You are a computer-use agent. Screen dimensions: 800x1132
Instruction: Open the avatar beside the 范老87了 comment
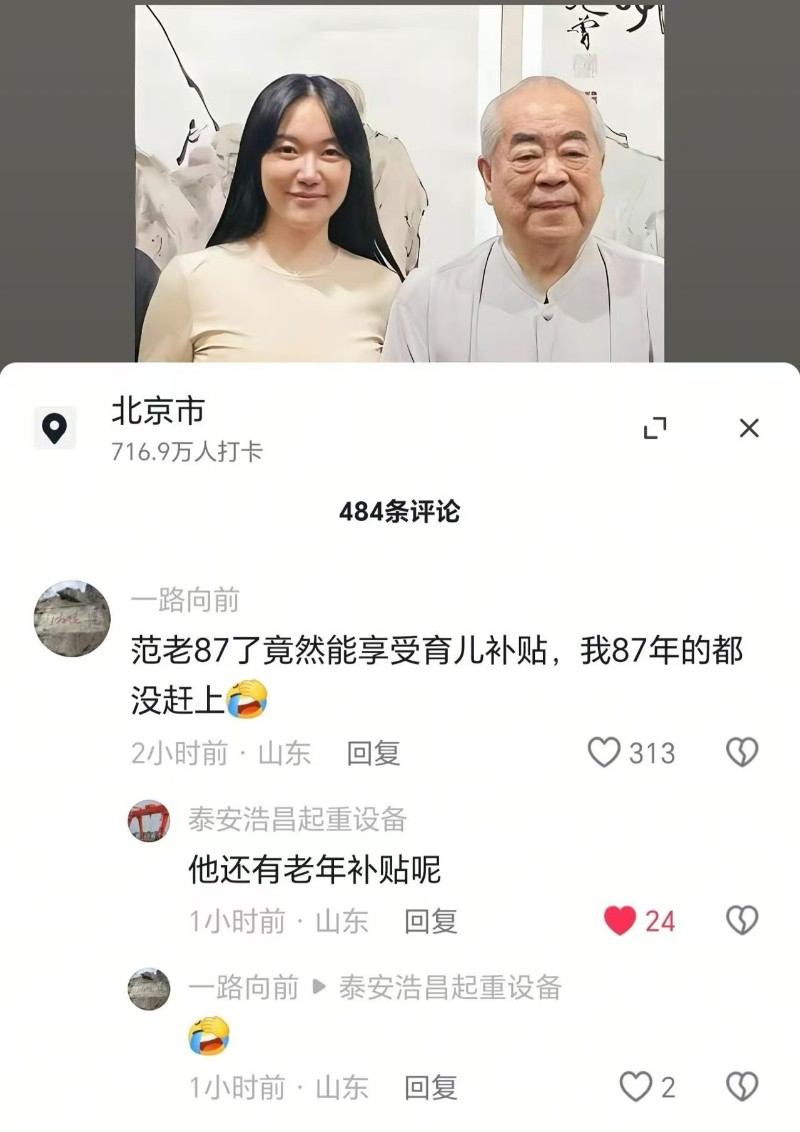pos(72,618)
